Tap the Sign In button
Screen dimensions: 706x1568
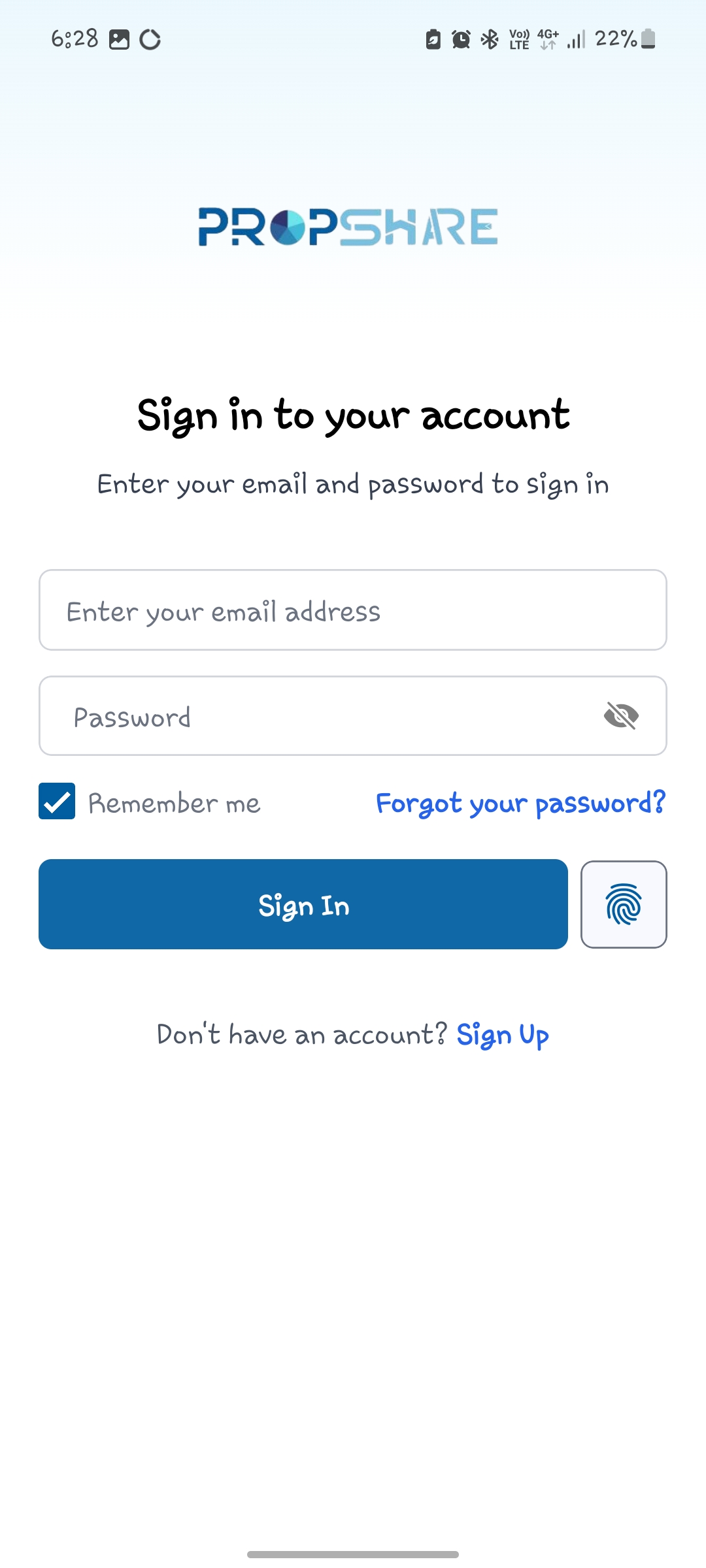(x=303, y=905)
